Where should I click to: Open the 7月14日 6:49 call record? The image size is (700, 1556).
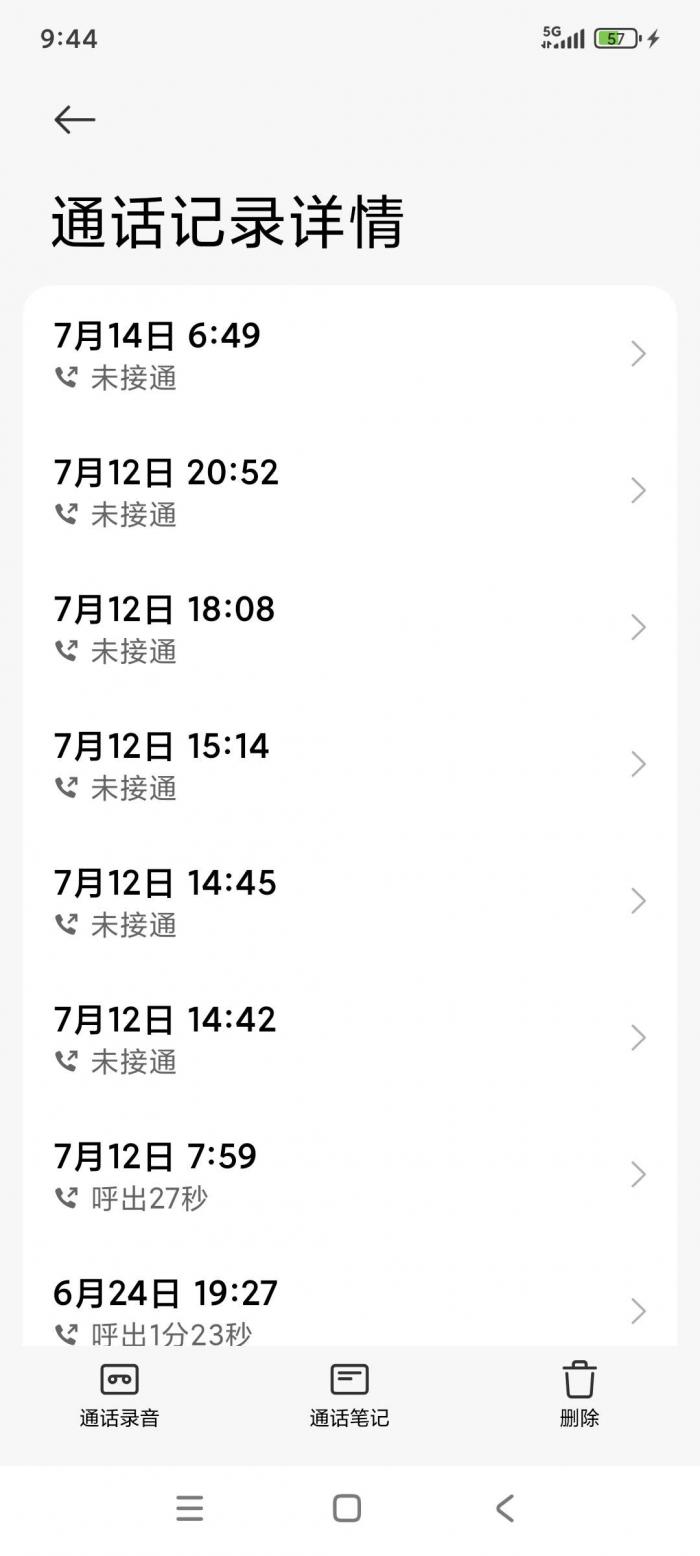[350, 354]
